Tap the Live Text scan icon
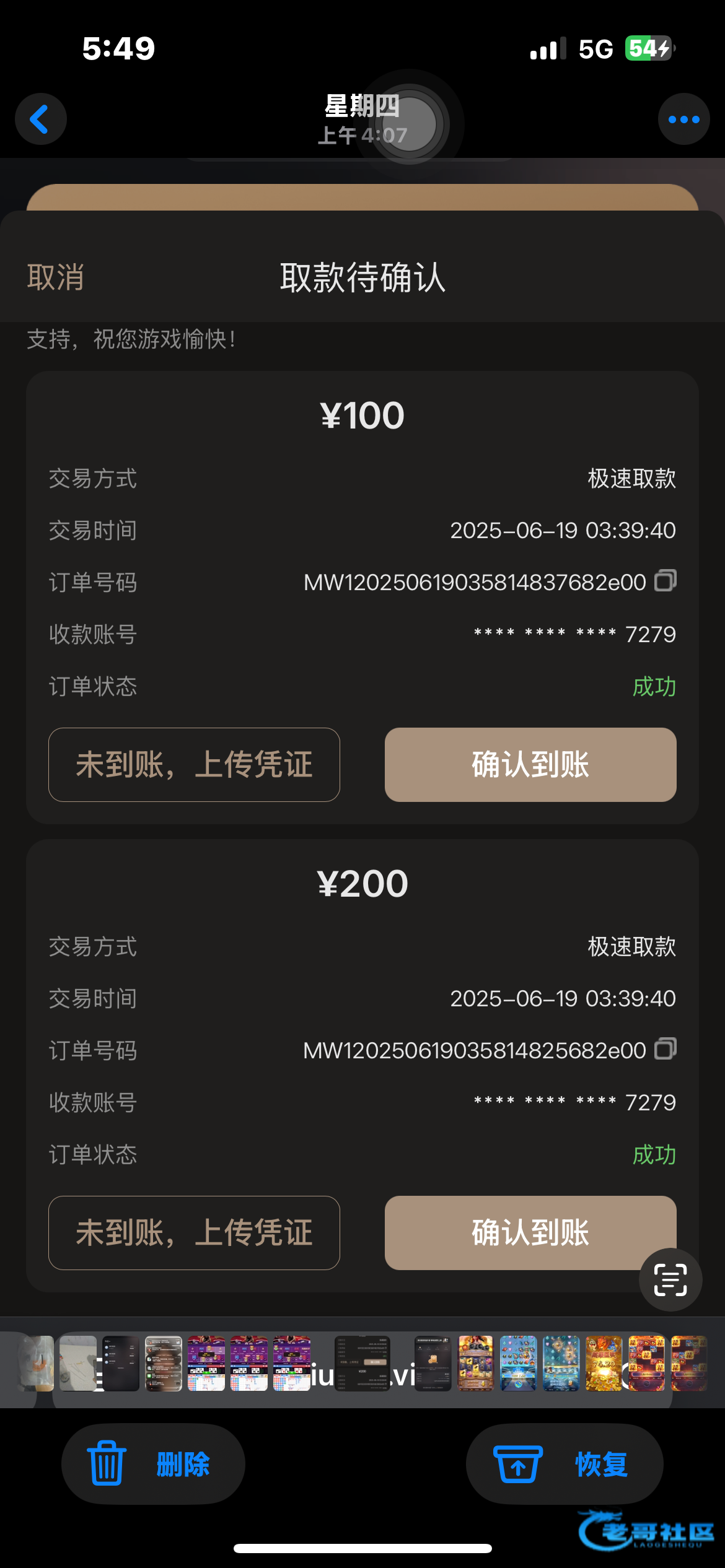The image size is (725, 1568). [670, 1279]
